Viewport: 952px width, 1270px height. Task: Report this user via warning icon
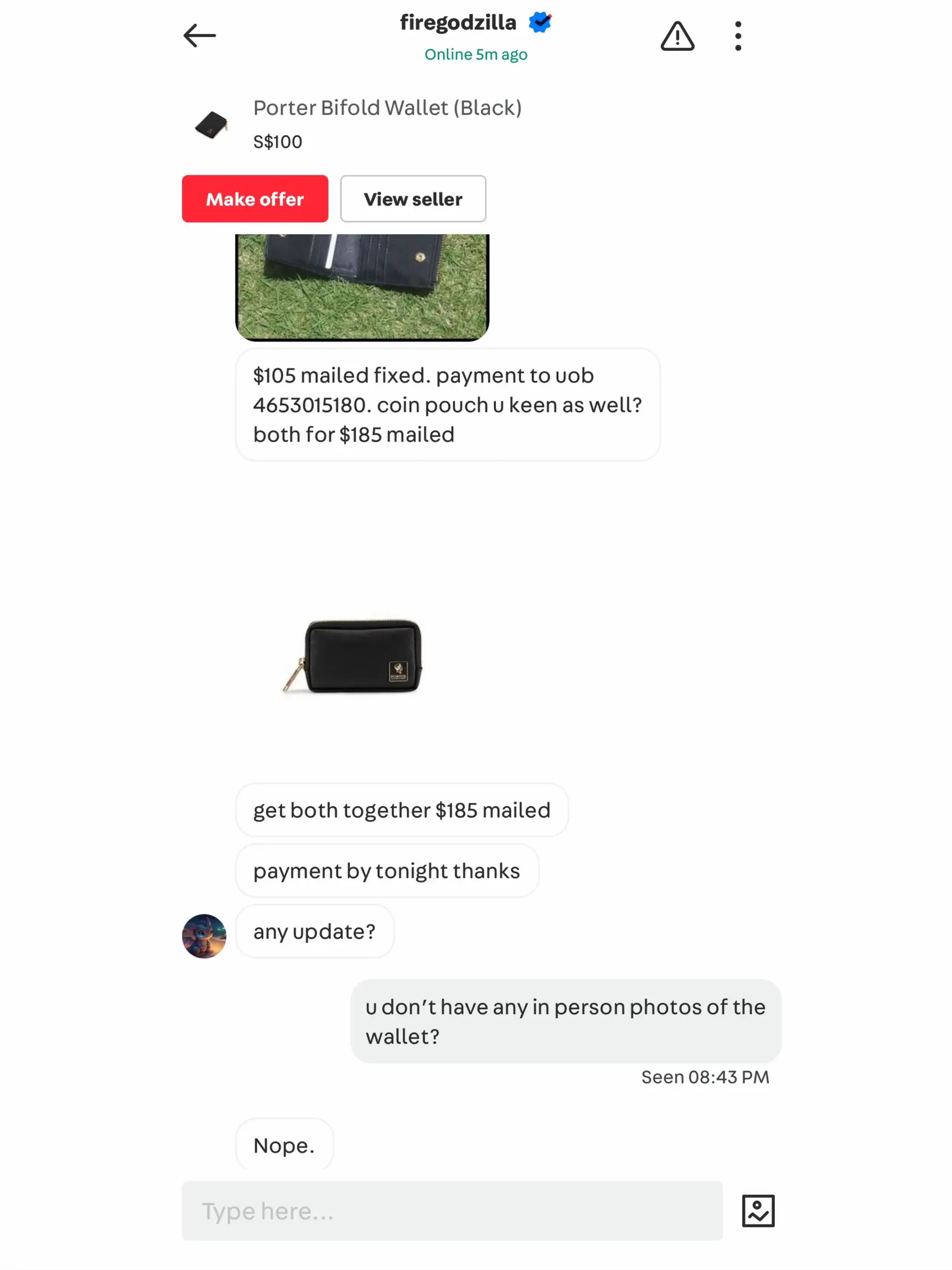point(677,36)
